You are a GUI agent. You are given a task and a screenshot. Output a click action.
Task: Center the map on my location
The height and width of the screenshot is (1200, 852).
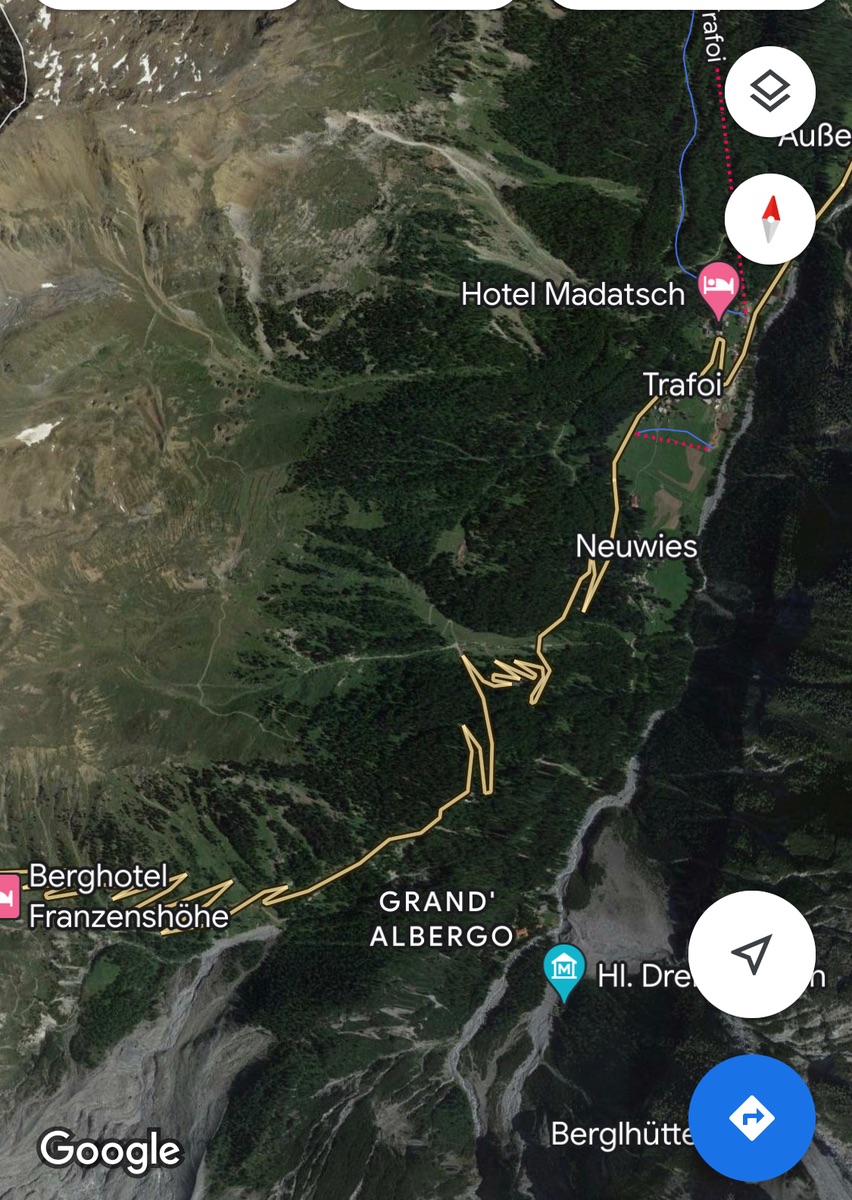point(752,954)
